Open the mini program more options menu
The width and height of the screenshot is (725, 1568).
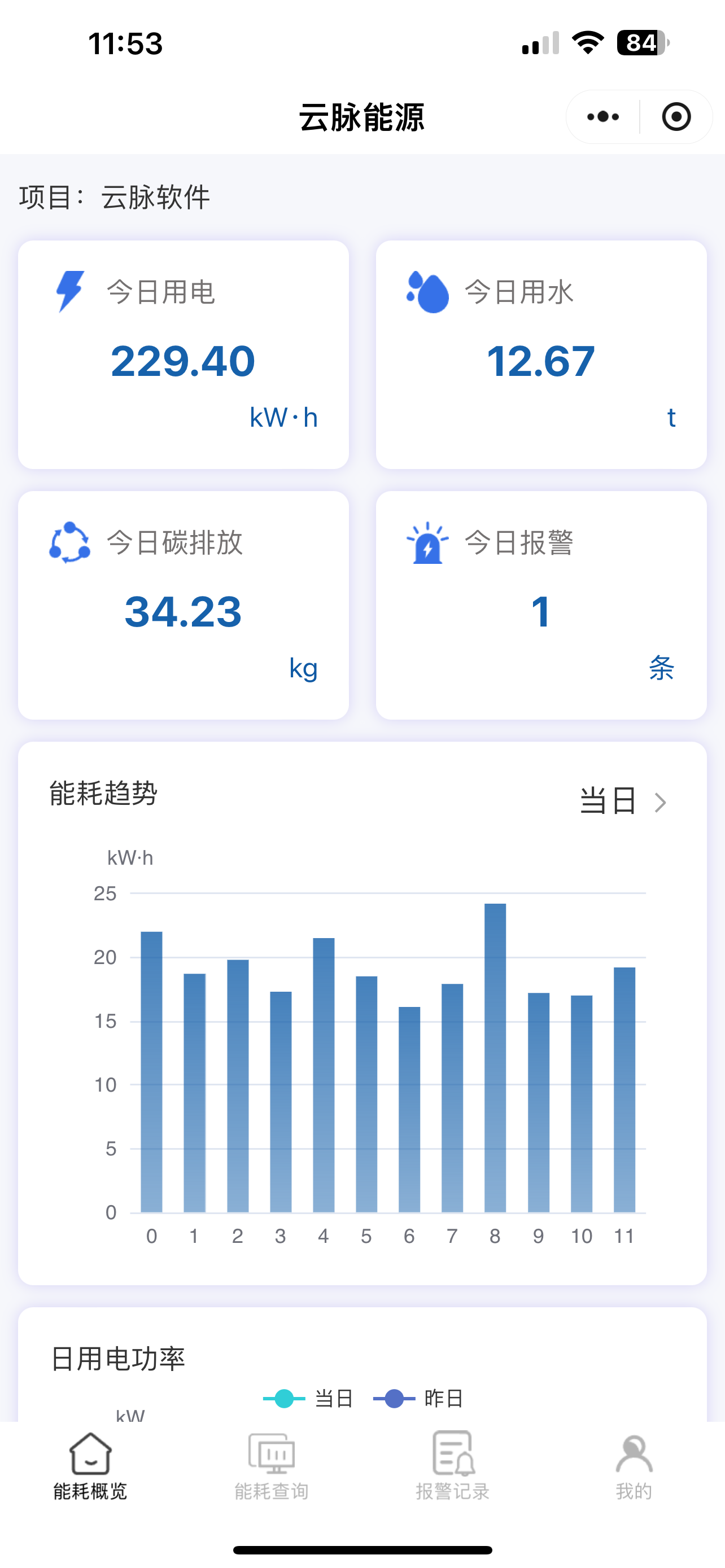(602, 117)
